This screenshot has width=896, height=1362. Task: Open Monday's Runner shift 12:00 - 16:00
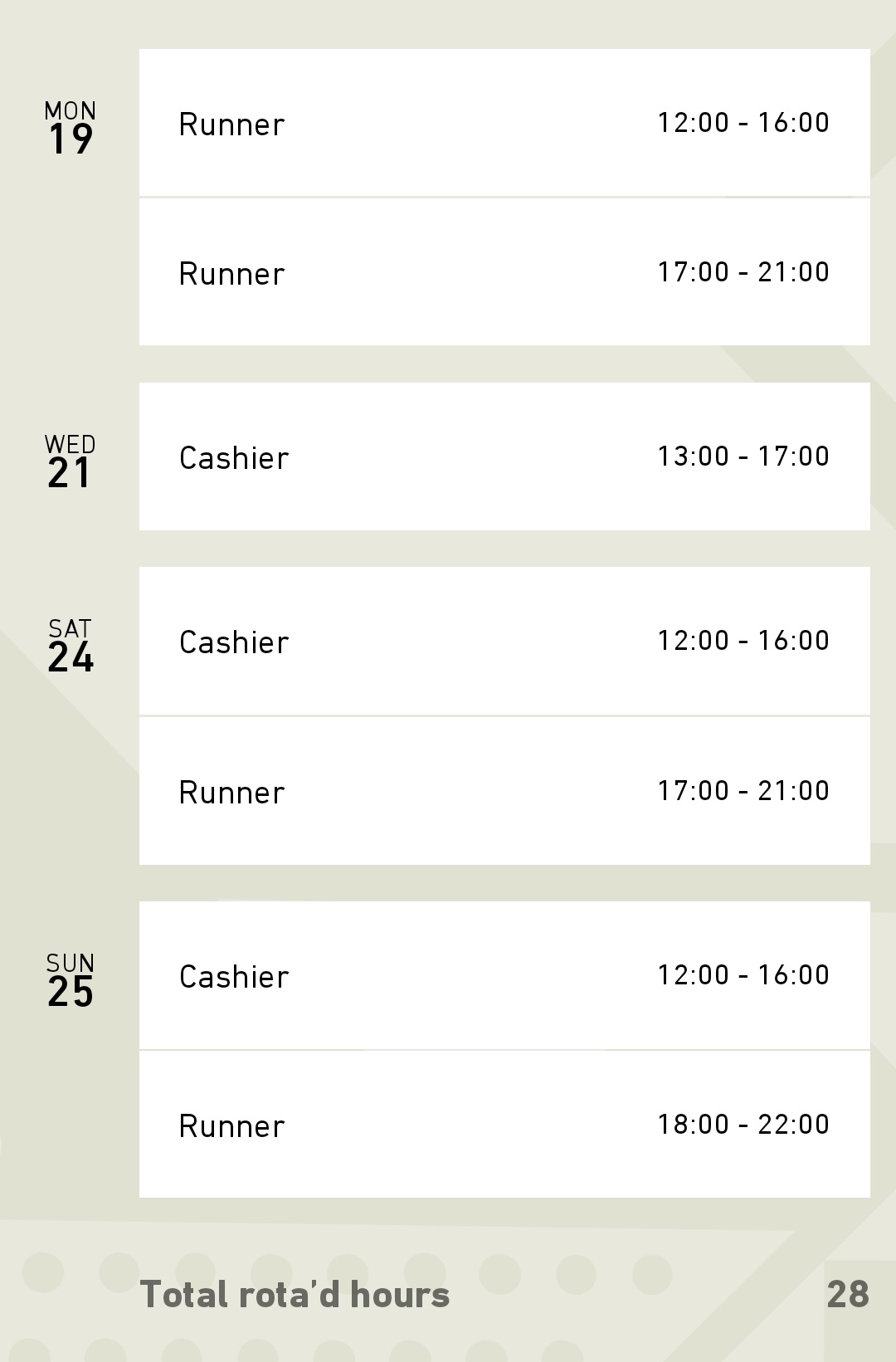coord(504,123)
